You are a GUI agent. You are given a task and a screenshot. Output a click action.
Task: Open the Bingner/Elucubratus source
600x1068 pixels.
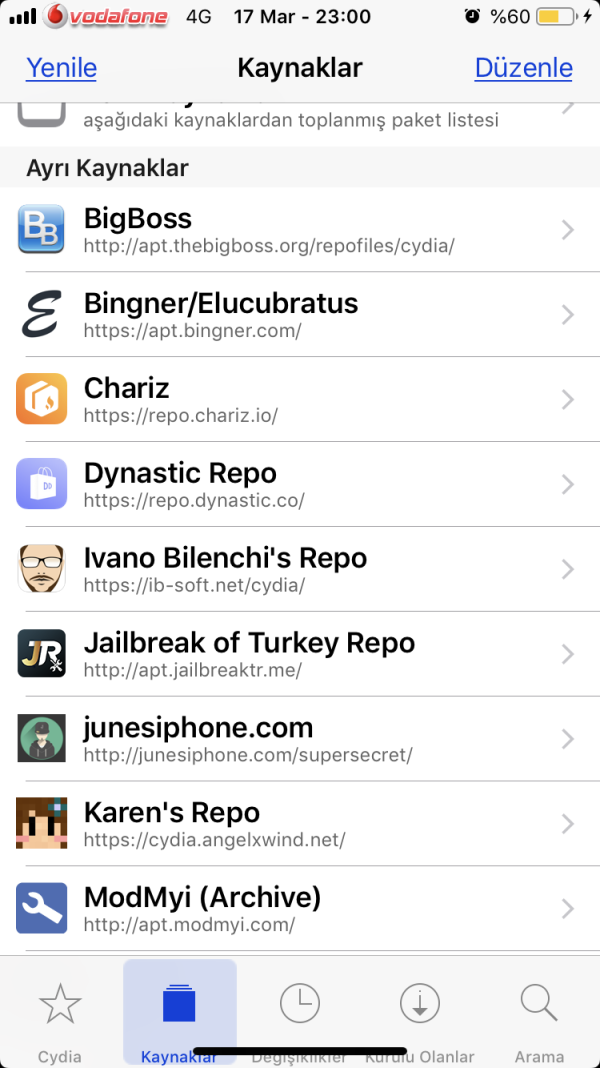point(300,315)
